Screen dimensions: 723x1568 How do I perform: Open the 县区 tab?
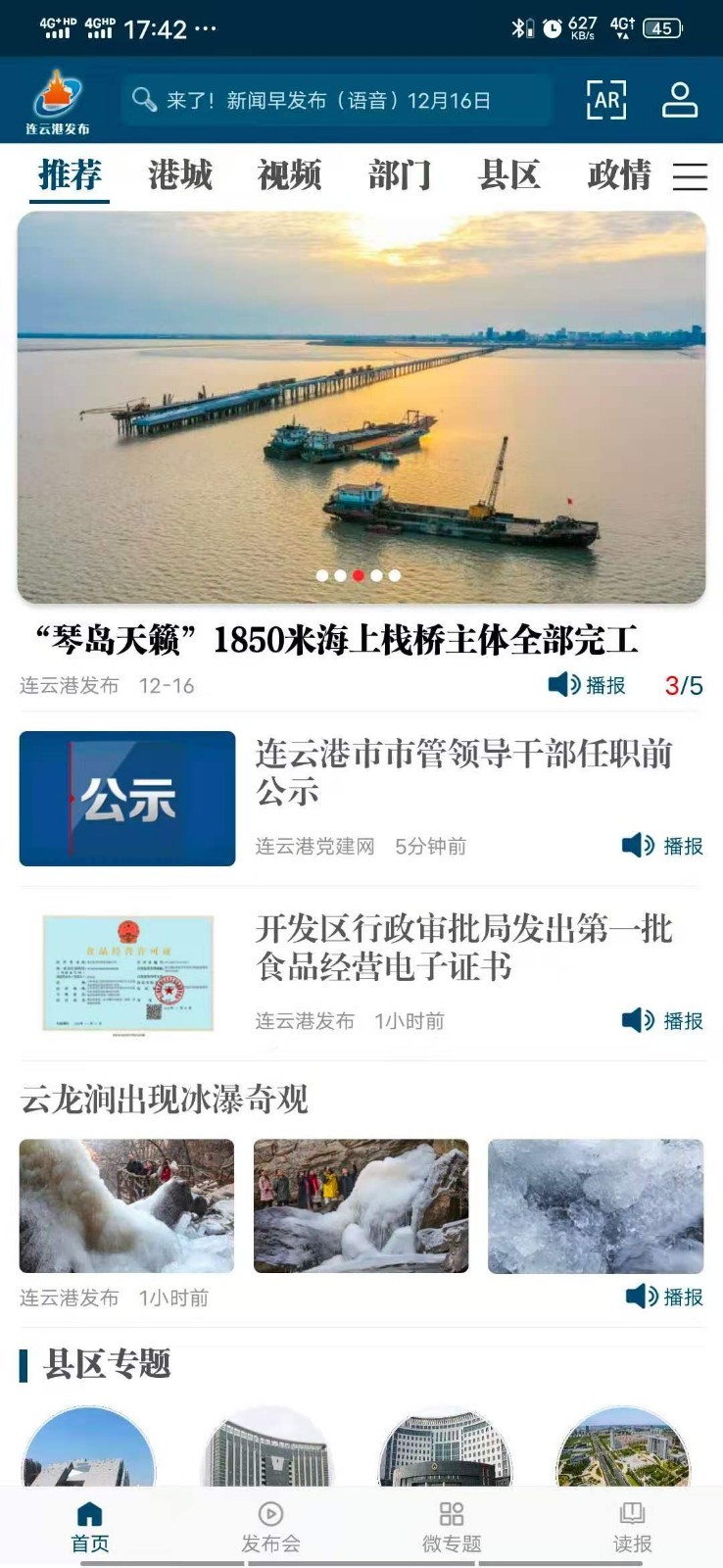(508, 175)
